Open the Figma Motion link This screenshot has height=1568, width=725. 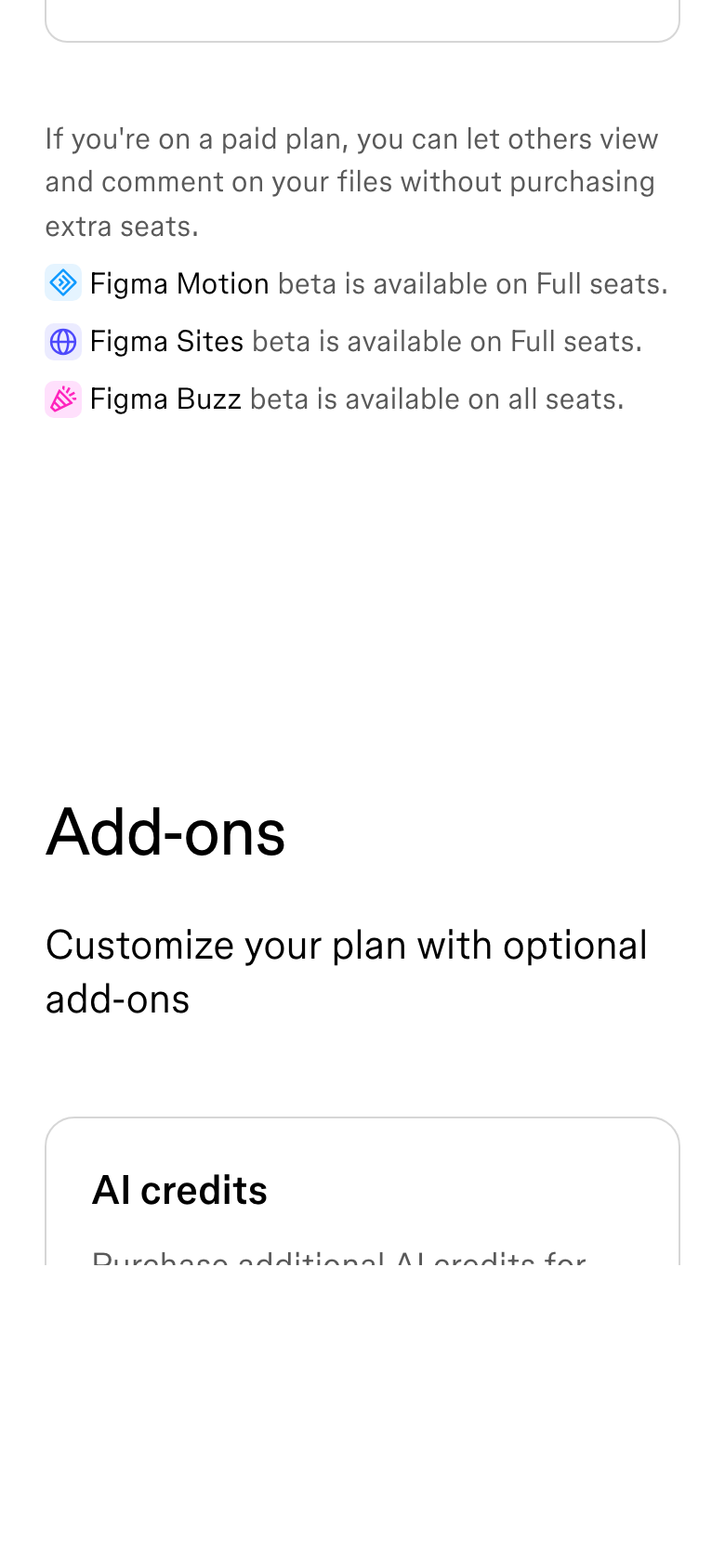pyautogui.click(x=179, y=283)
